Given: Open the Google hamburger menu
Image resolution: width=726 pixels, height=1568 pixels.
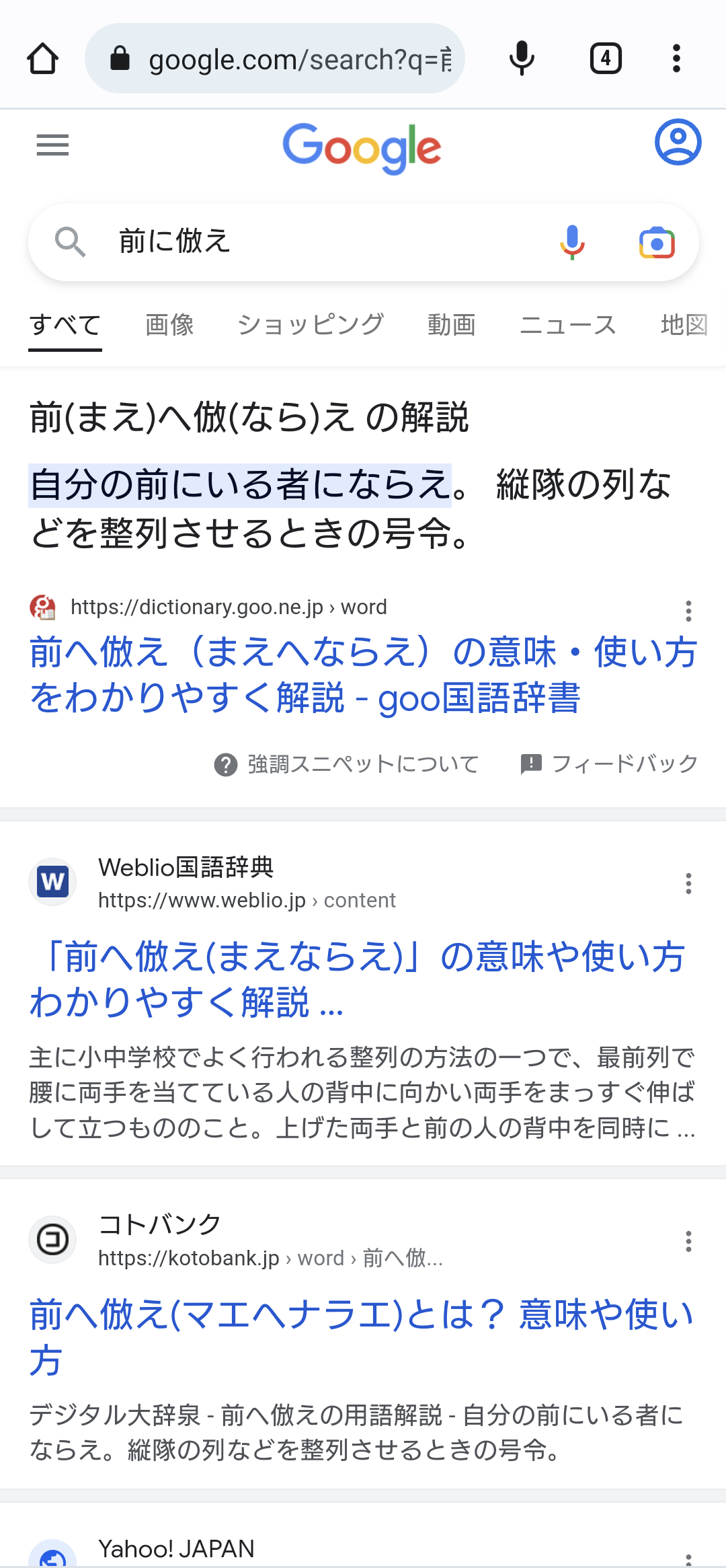Looking at the screenshot, I should 52,145.
